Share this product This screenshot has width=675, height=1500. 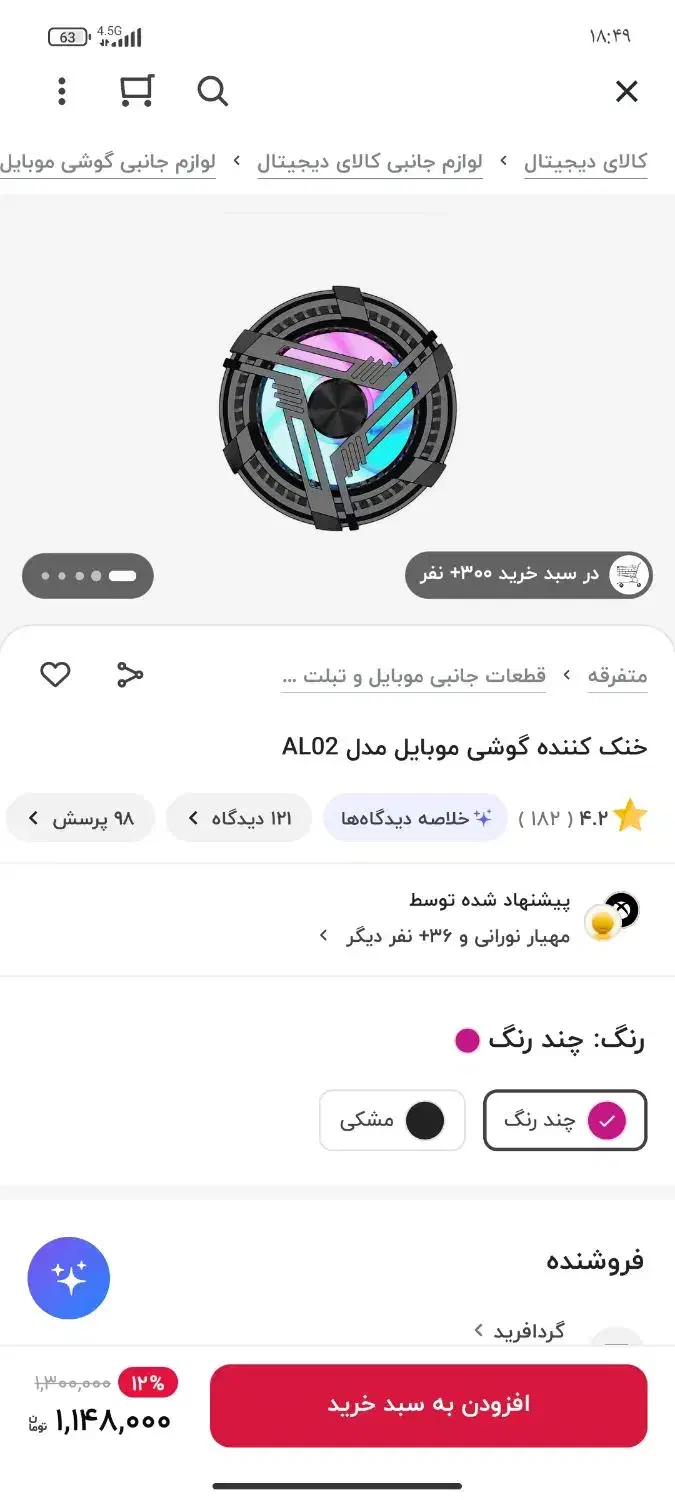(x=130, y=675)
